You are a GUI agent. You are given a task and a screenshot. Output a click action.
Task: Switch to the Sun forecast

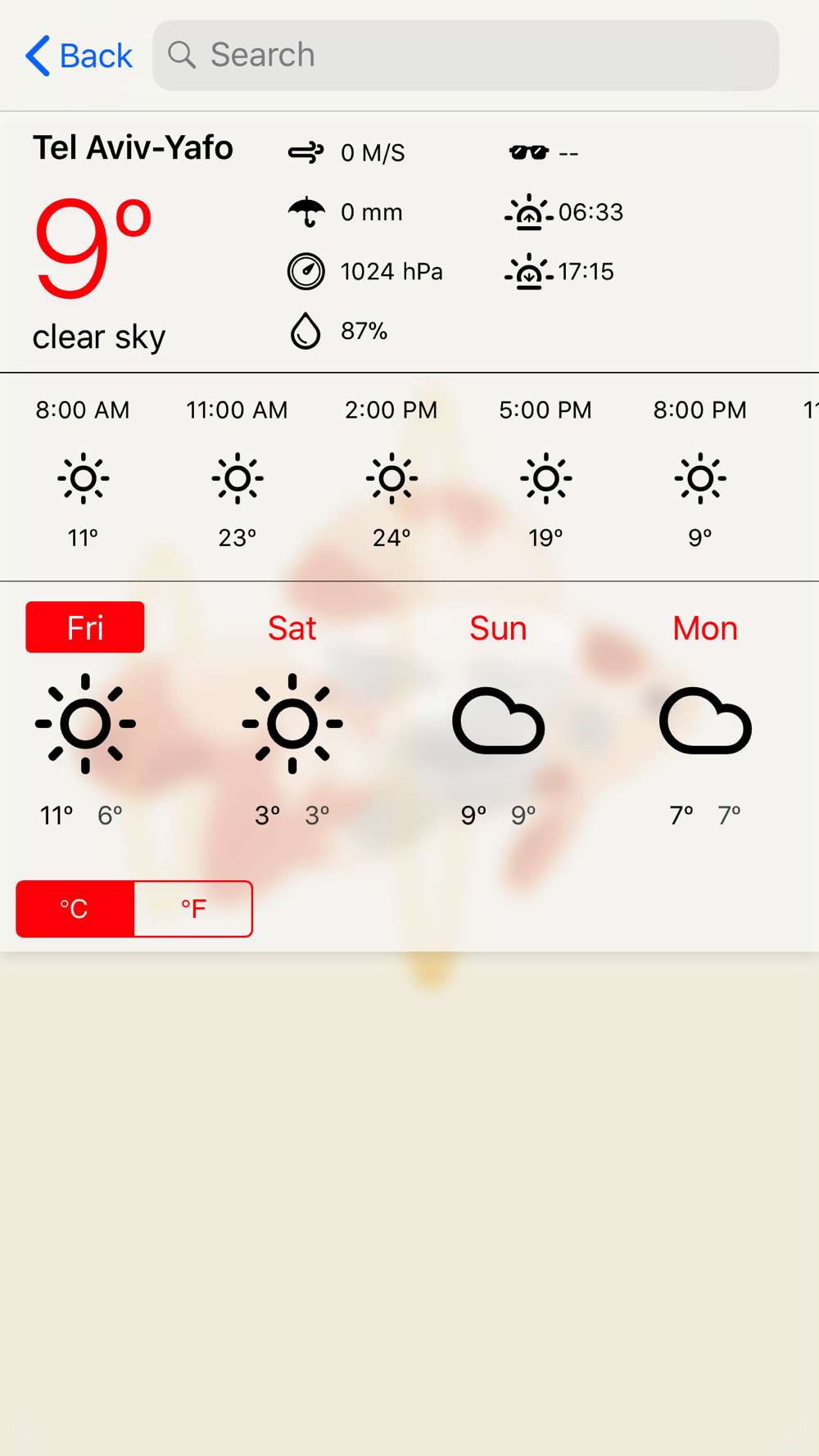[498, 628]
